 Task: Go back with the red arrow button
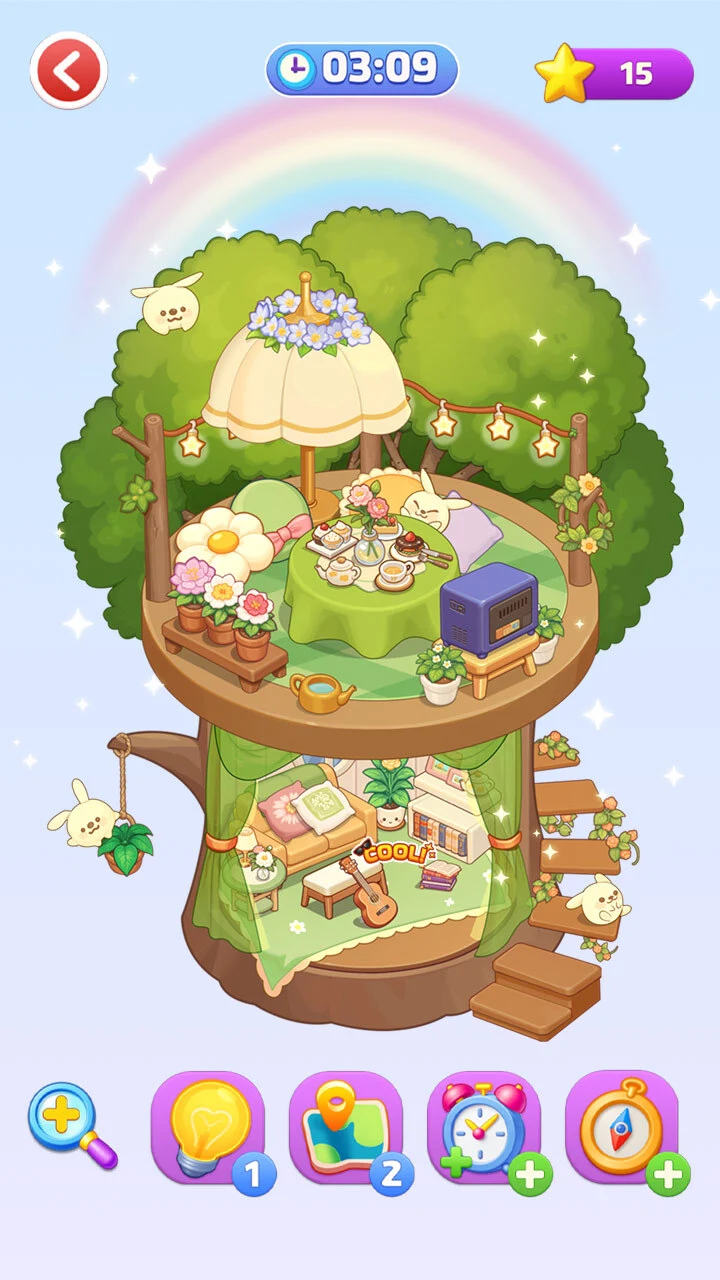coord(69,70)
